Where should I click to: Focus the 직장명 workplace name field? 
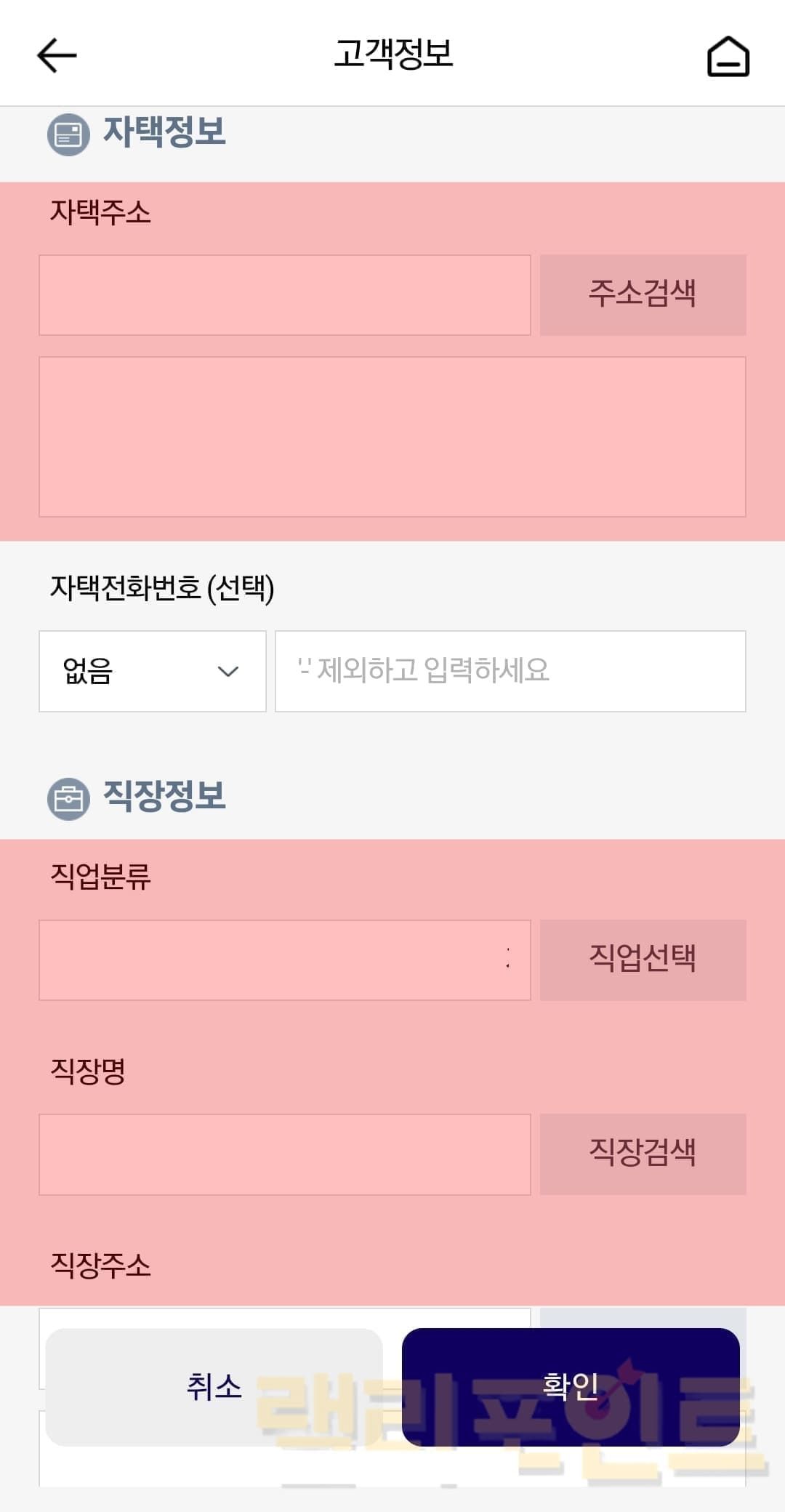(284, 1154)
